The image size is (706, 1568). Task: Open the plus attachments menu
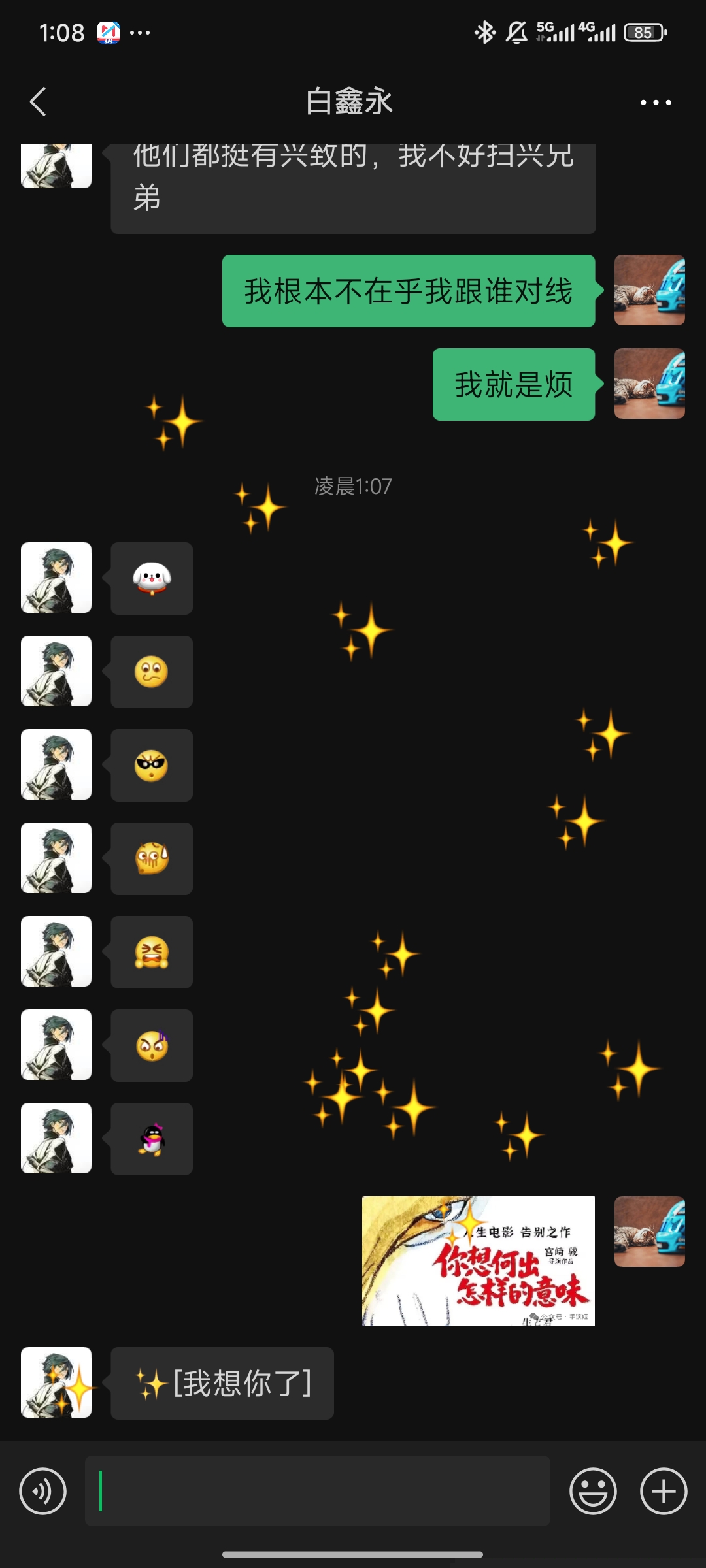click(x=664, y=1492)
